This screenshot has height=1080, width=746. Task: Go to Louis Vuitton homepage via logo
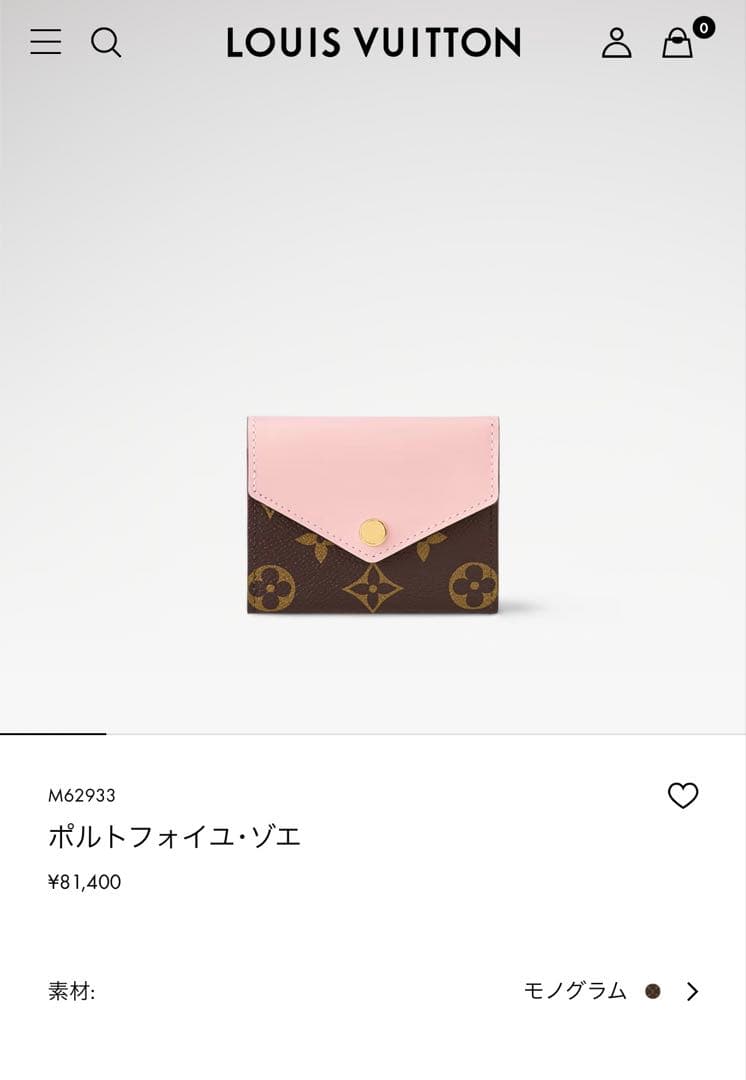pos(373,43)
